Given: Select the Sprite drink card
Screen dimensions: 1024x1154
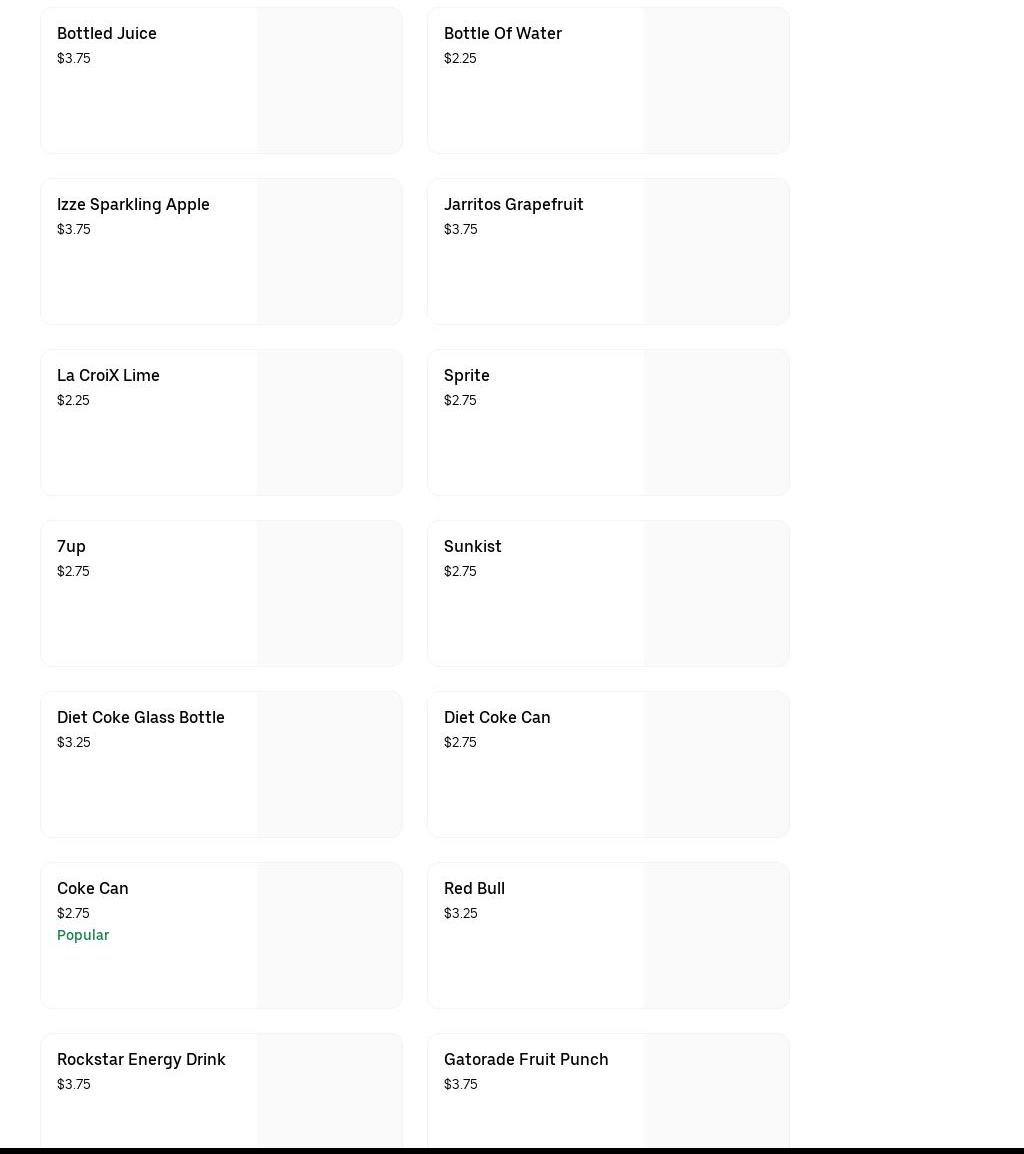Looking at the screenshot, I should pos(608,422).
